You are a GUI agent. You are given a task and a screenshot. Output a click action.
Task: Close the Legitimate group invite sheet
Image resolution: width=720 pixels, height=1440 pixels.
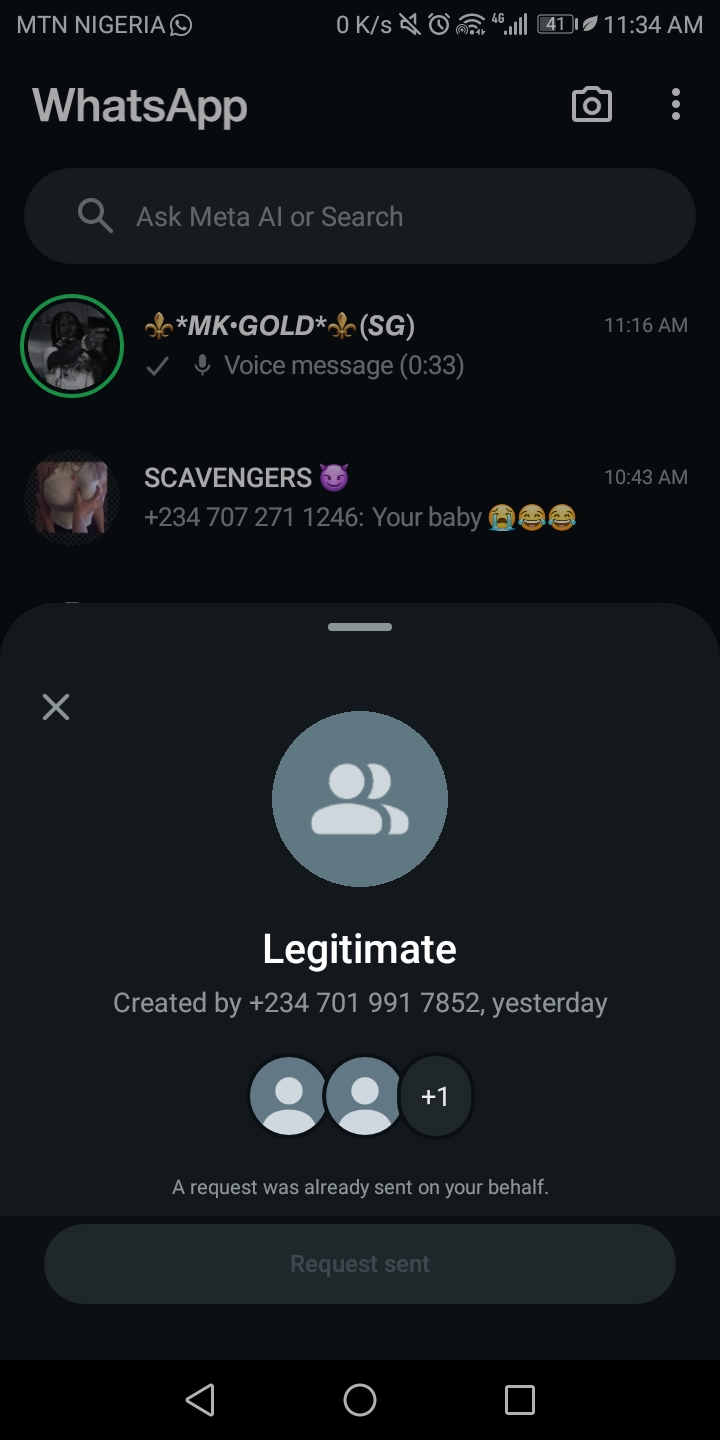[56, 707]
